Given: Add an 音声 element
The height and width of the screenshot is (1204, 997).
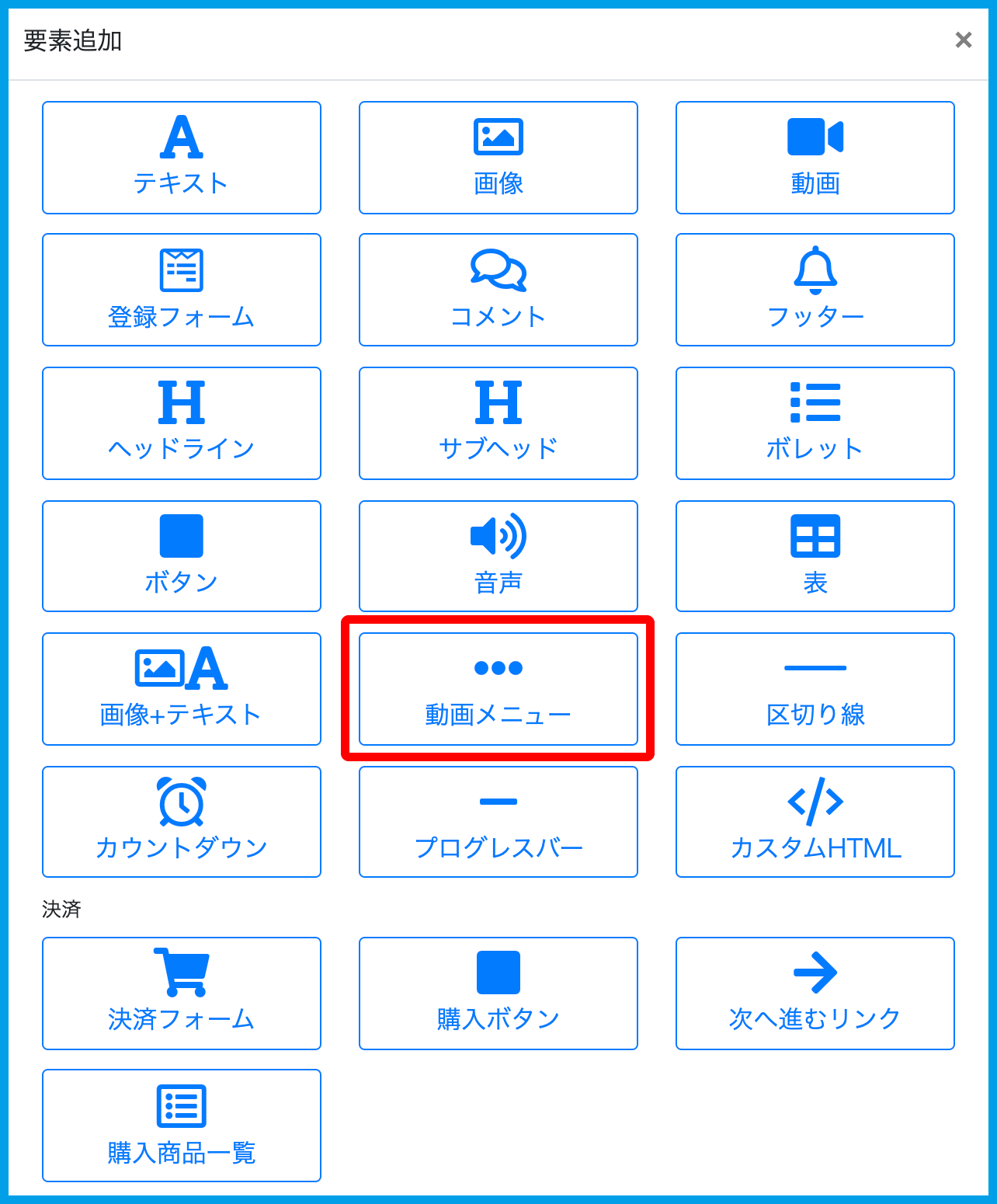Looking at the screenshot, I should pos(498,556).
